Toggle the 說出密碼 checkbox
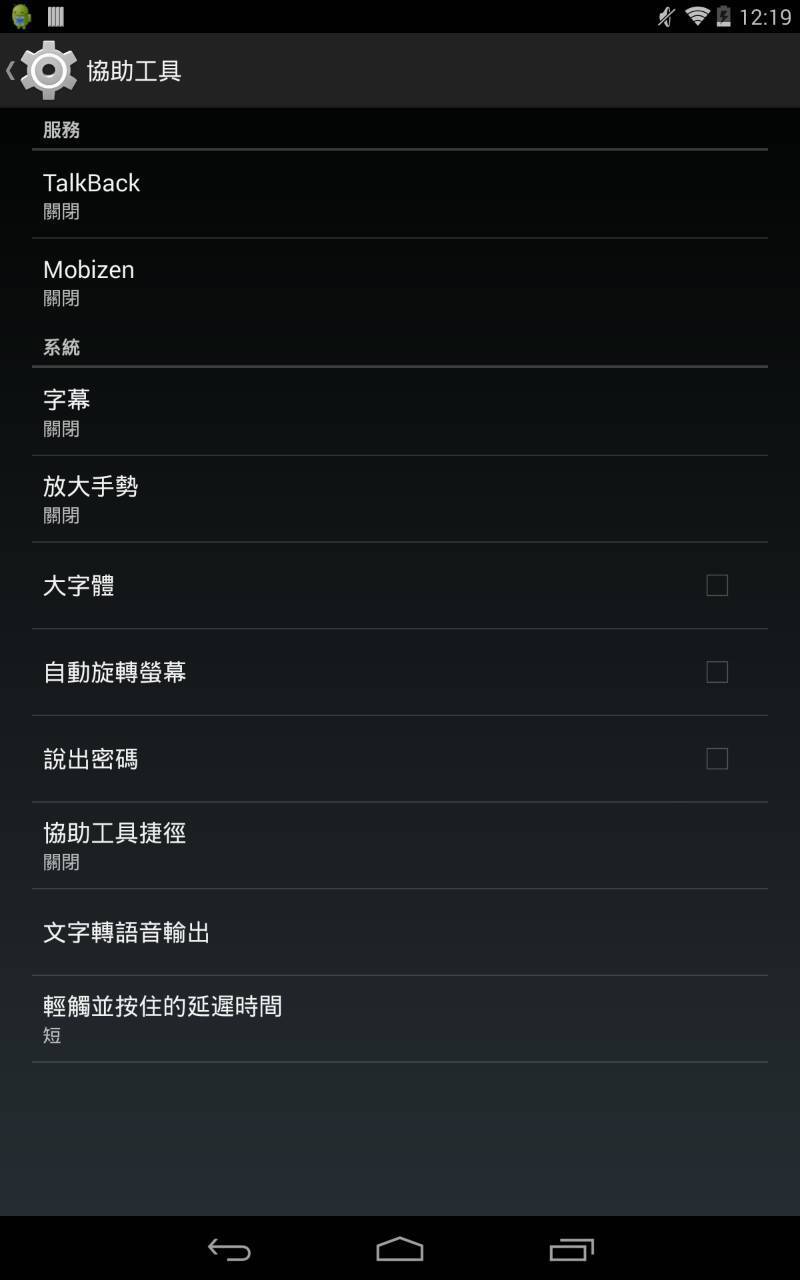The height and width of the screenshot is (1280, 800). click(x=716, y=759)
